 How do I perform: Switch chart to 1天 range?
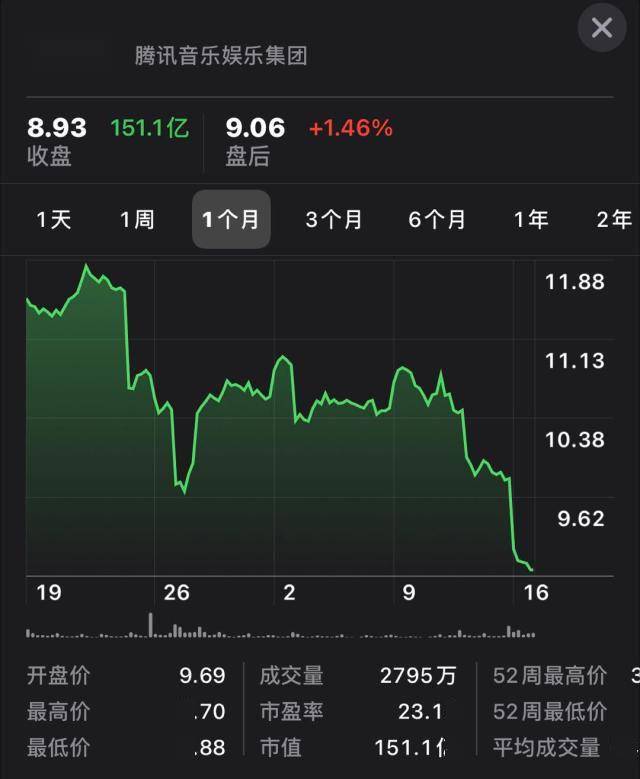[54, 219]
